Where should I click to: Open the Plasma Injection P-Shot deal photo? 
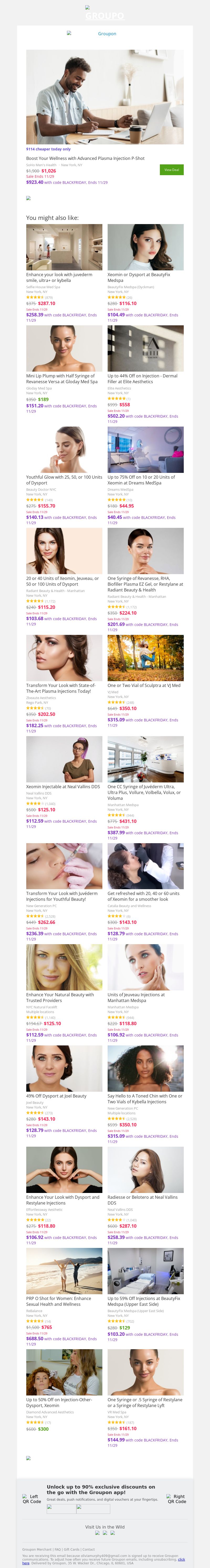click(104, 97)
